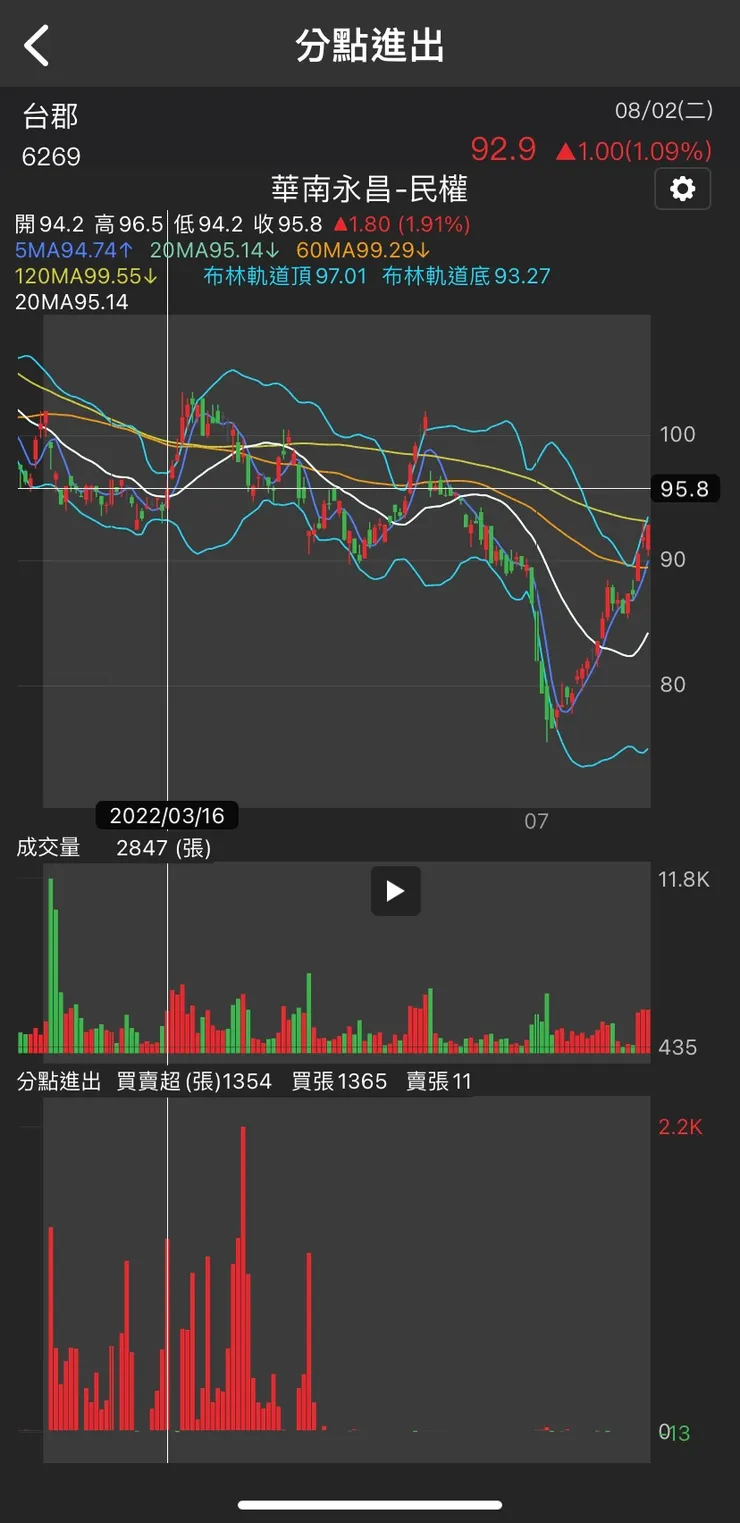740x1523 pixels.
Task: Select the 60MA99.29 indicator label
Action: pos(363,251)
